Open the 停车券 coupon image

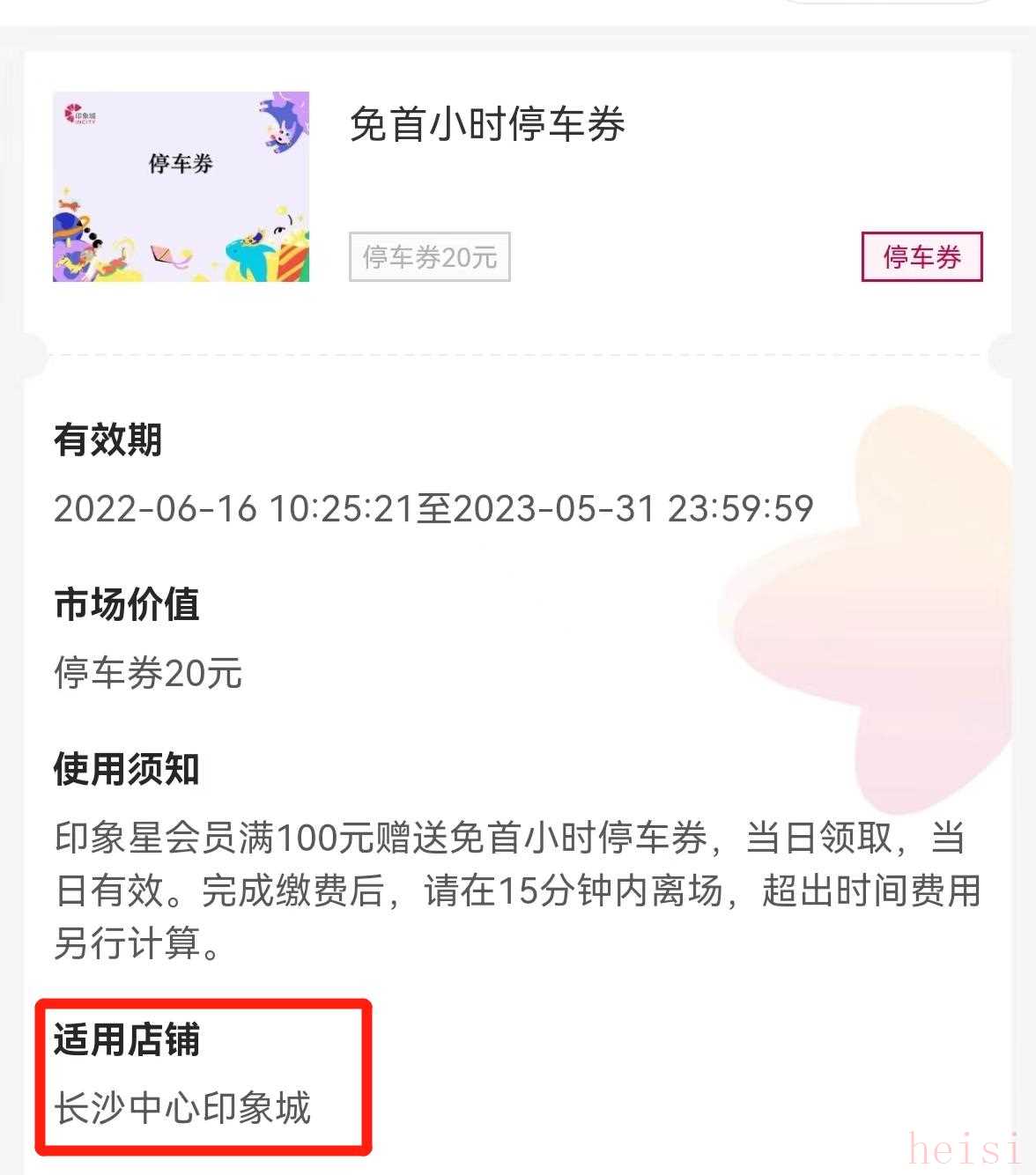[181, 187]
